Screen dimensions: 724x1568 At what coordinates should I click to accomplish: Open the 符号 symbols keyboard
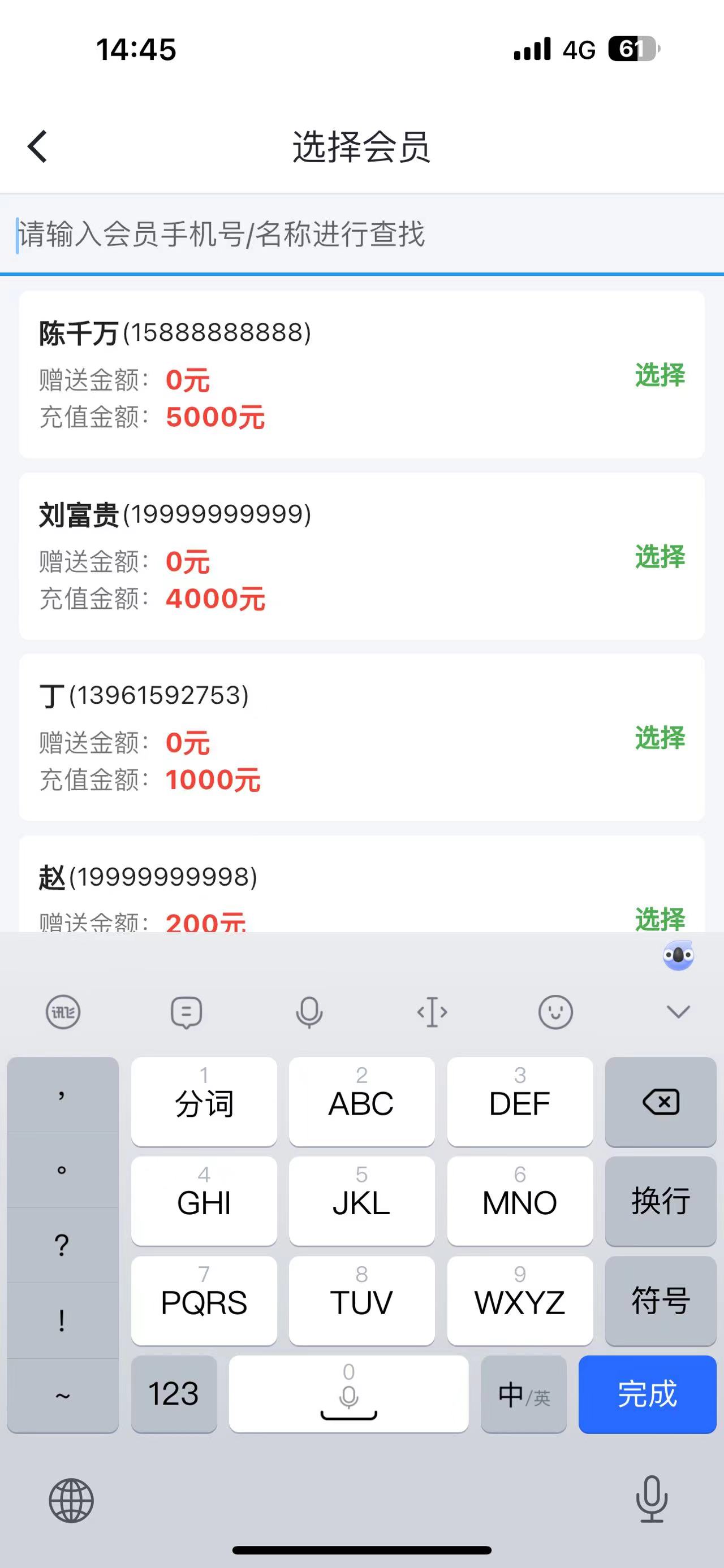[x=660, y=1301]
